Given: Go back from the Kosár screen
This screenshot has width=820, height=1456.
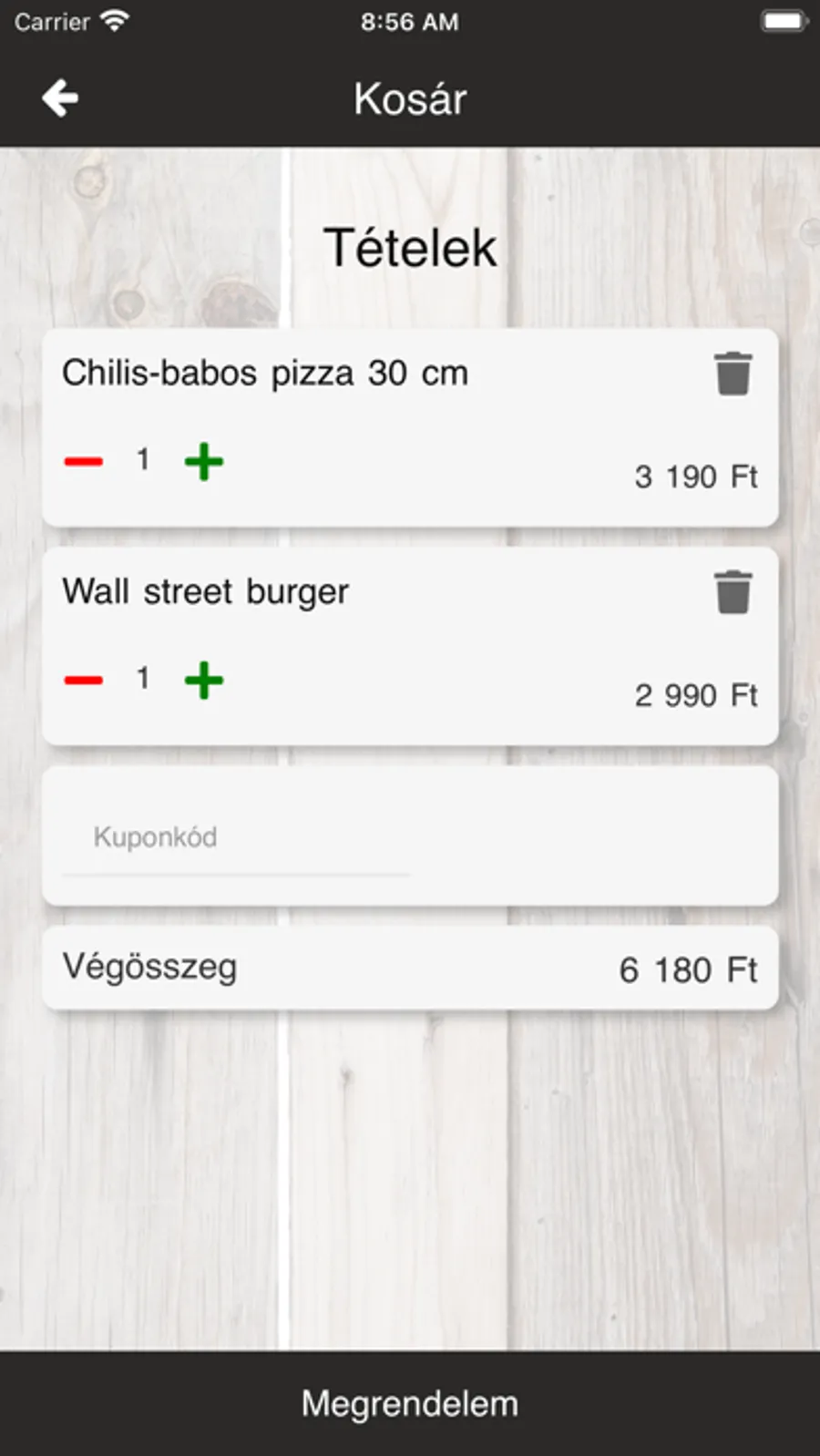Looking at the screenshot, I should tap(60, 98).
